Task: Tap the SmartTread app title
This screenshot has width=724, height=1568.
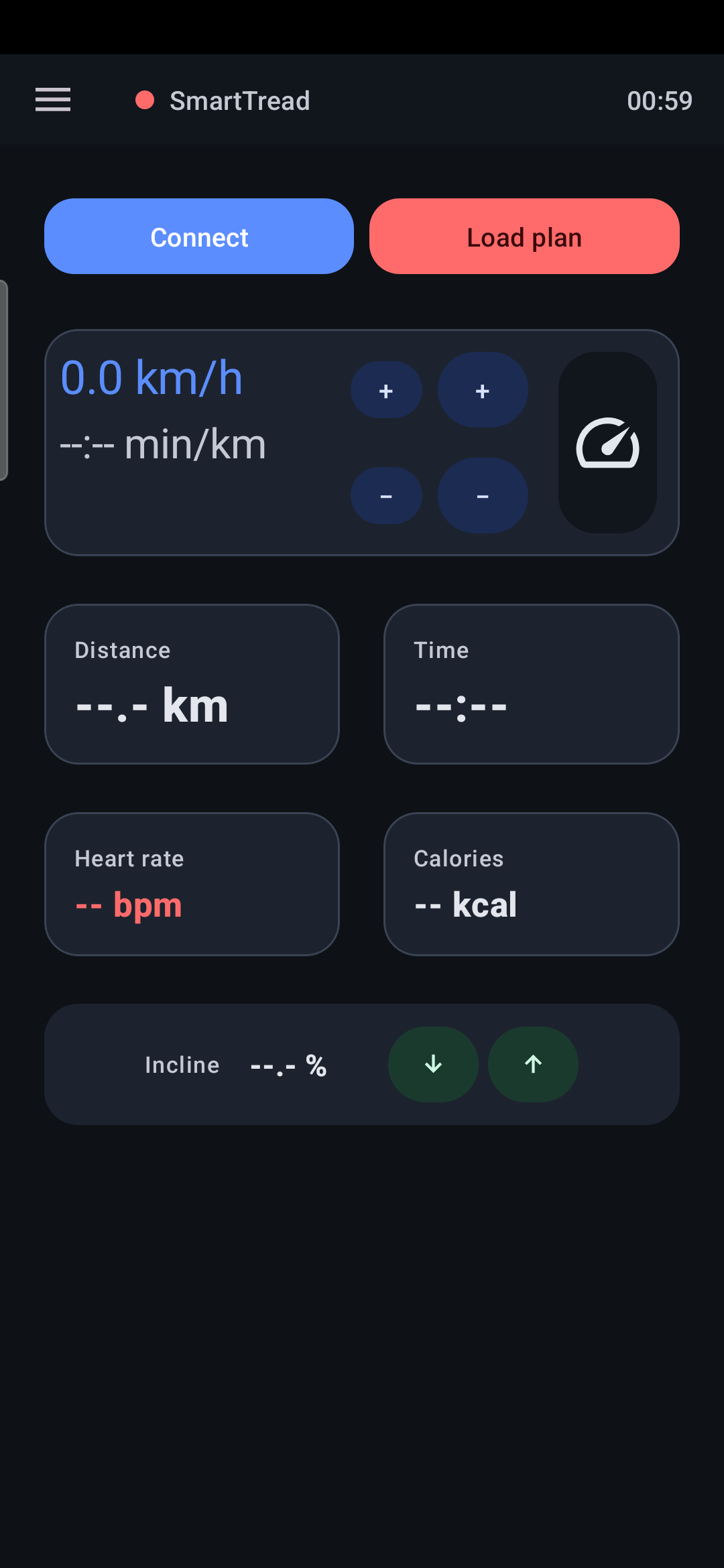Action: [240, 99]
